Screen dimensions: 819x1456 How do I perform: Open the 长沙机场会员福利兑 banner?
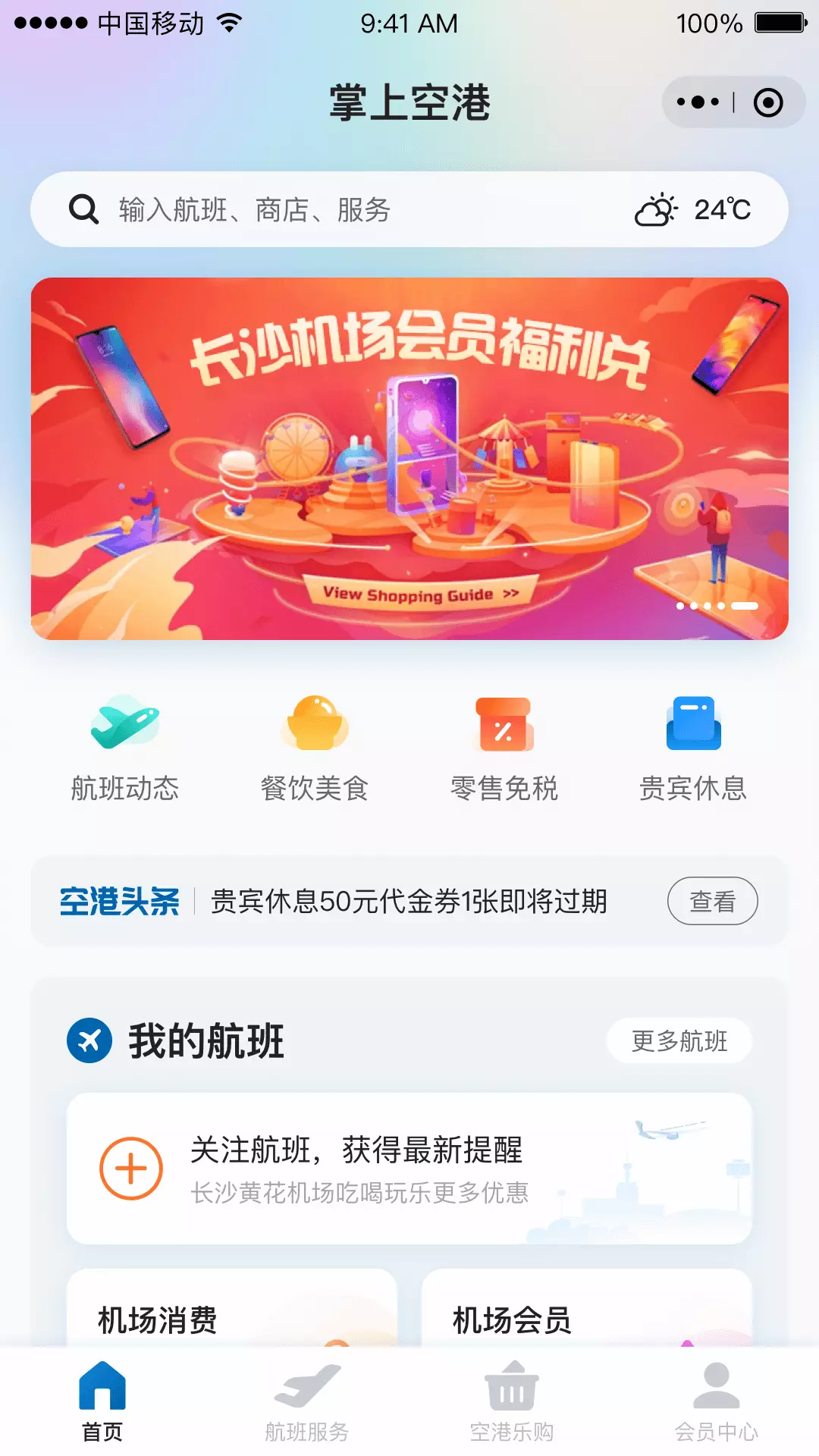(409, 459)
